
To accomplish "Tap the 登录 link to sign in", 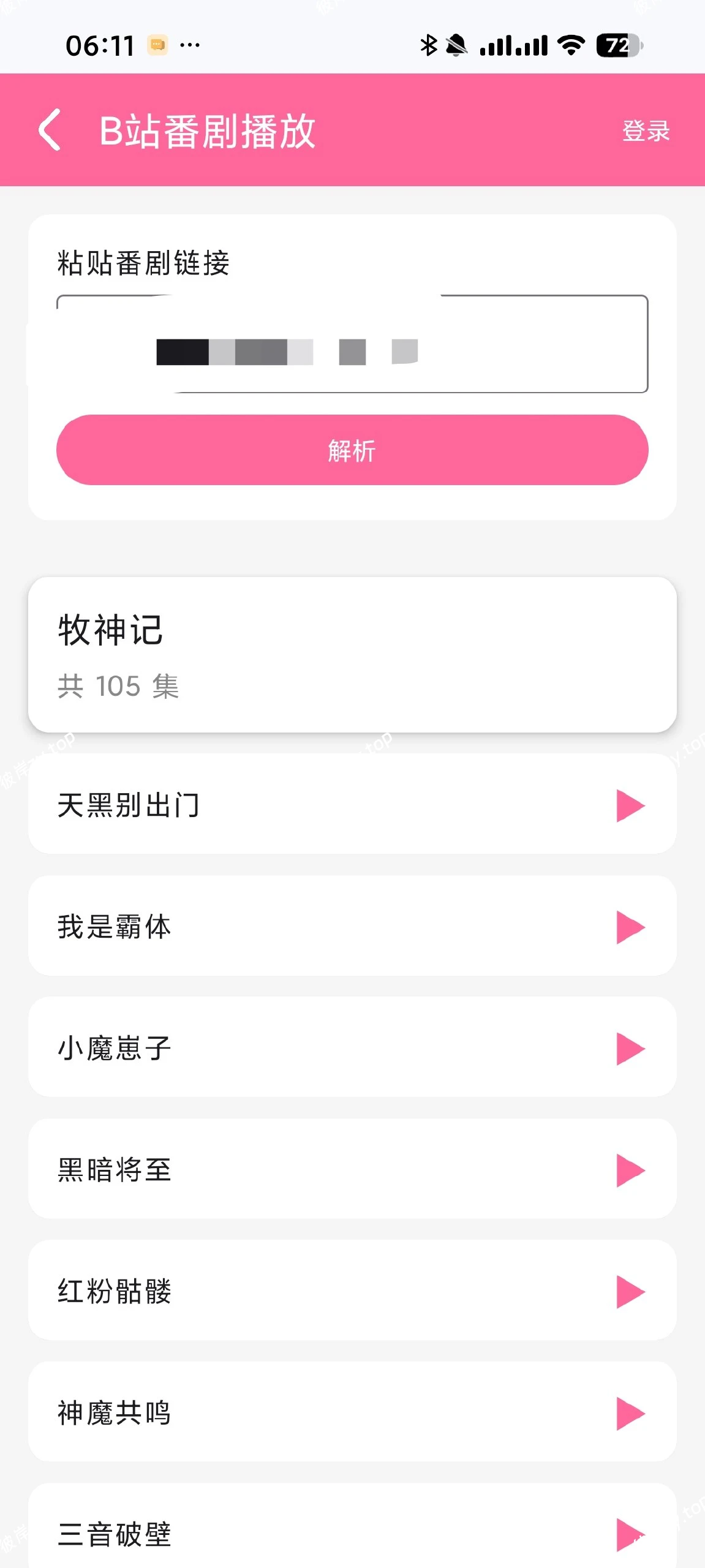I will pyautogui.click(x=646, y=130).
